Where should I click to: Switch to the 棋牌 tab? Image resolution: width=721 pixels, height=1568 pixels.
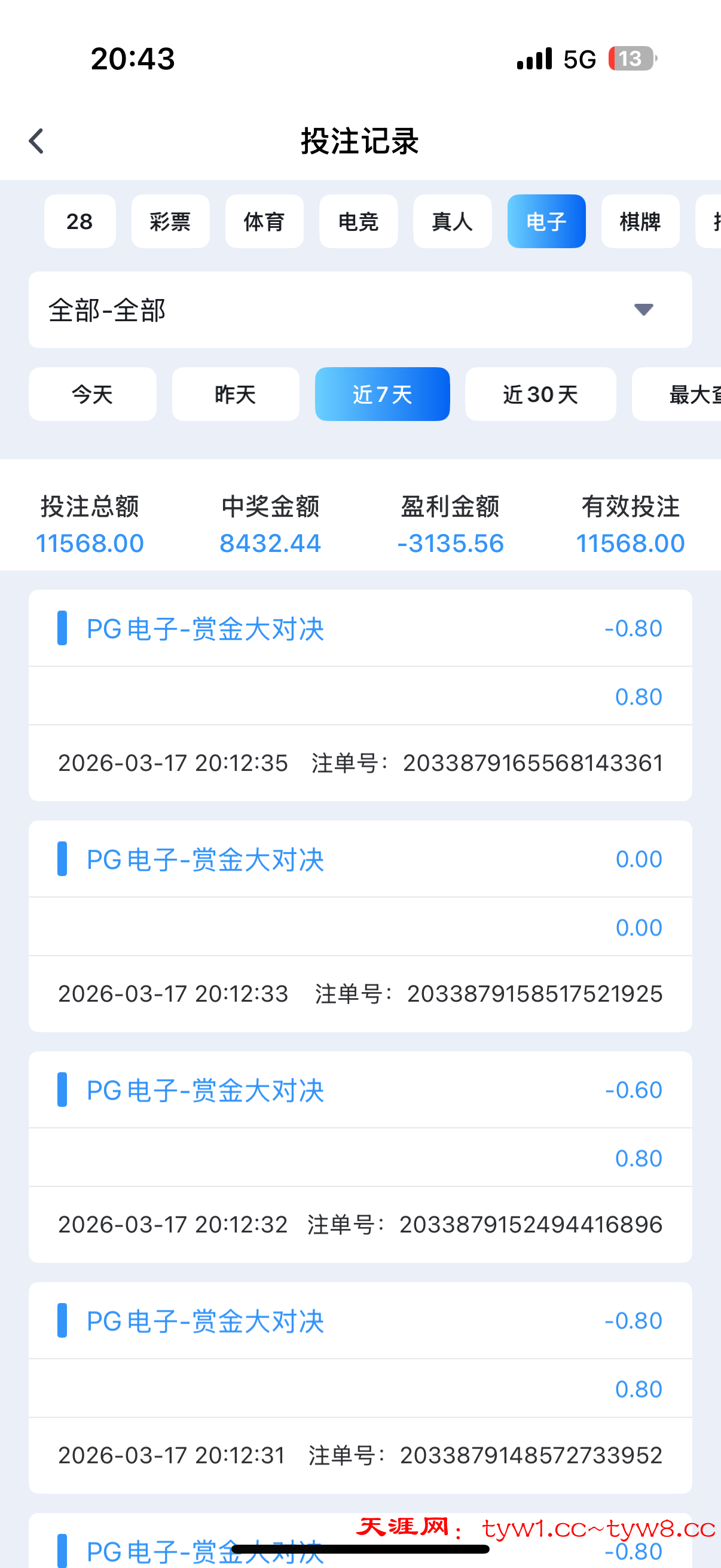coord(640,221)
